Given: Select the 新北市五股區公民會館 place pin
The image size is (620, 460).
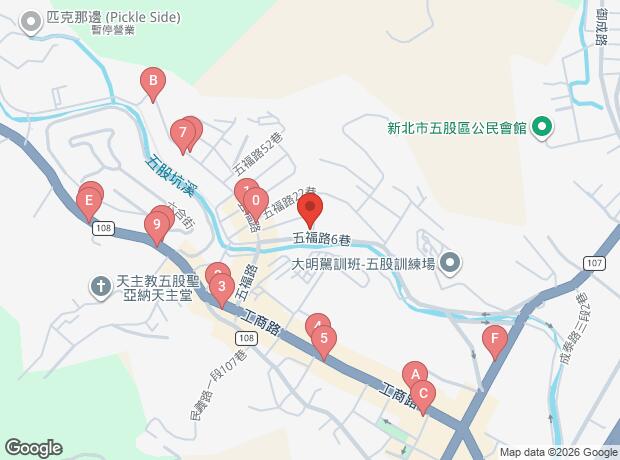Looking at the screenshot, I should click(542, 129).
